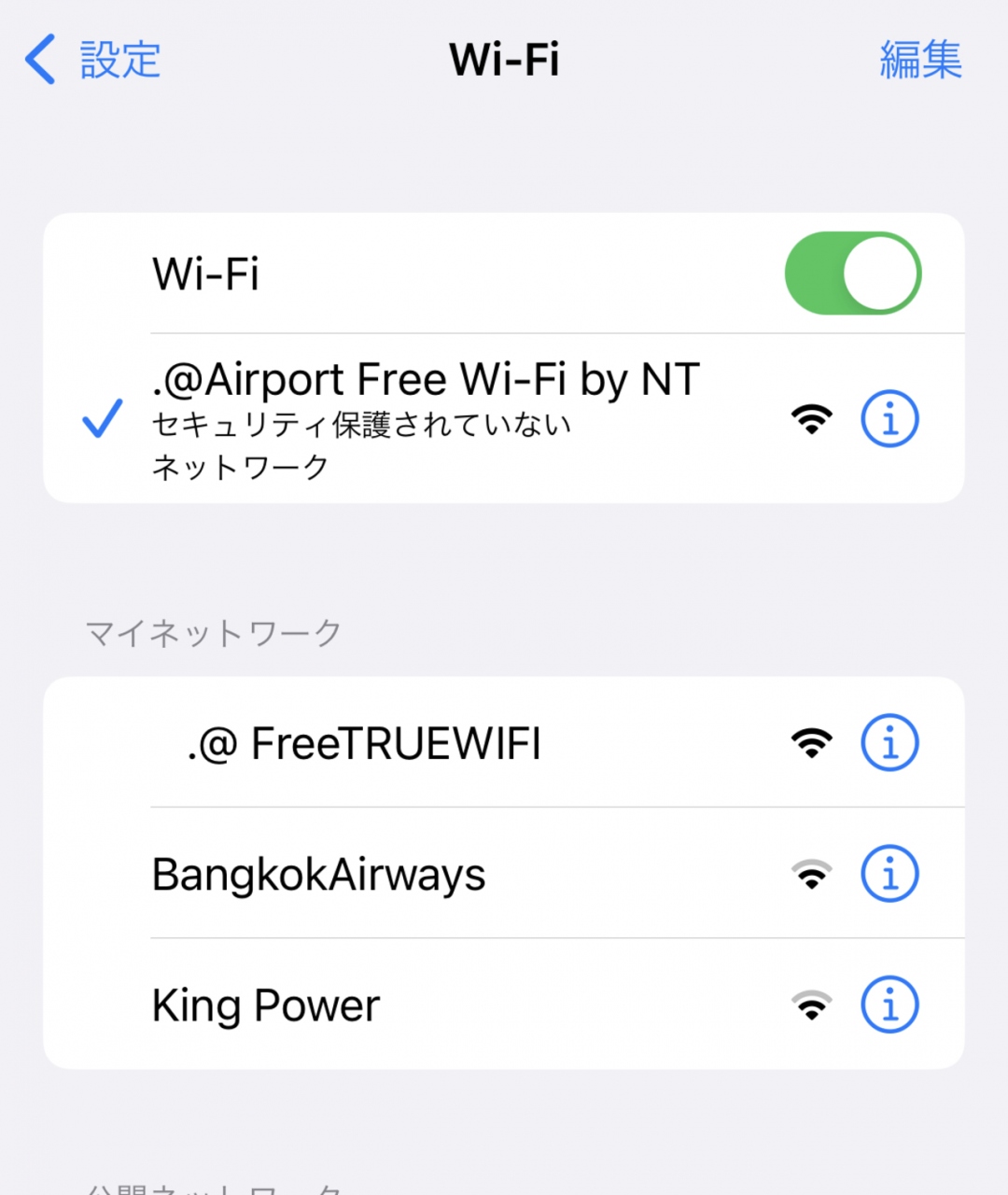View BangkokAirways network info
Screen dimensions: 1008x1195
click(889, 874)
